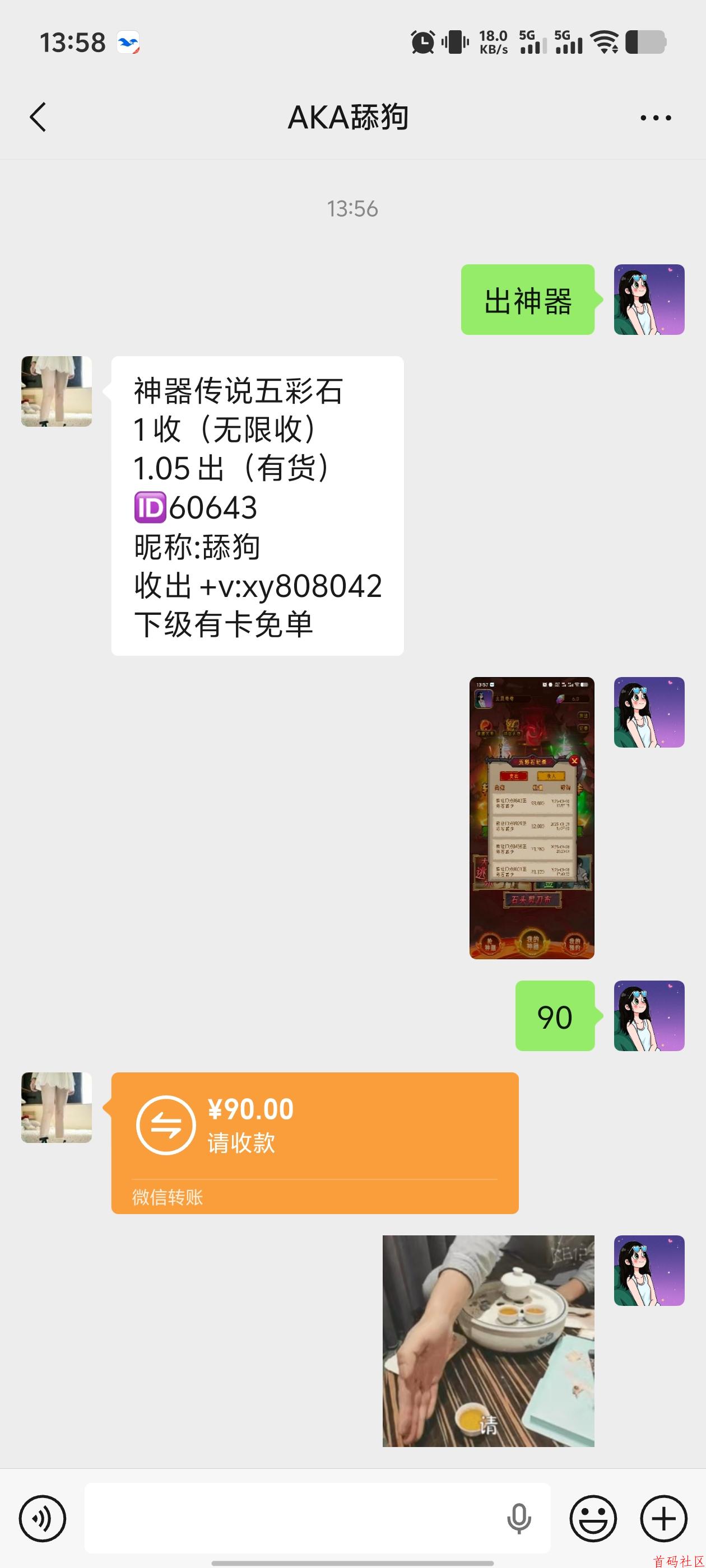
Task: Open the plus attachment menu
Action: pyautogui.click(x=663, y=1519)
